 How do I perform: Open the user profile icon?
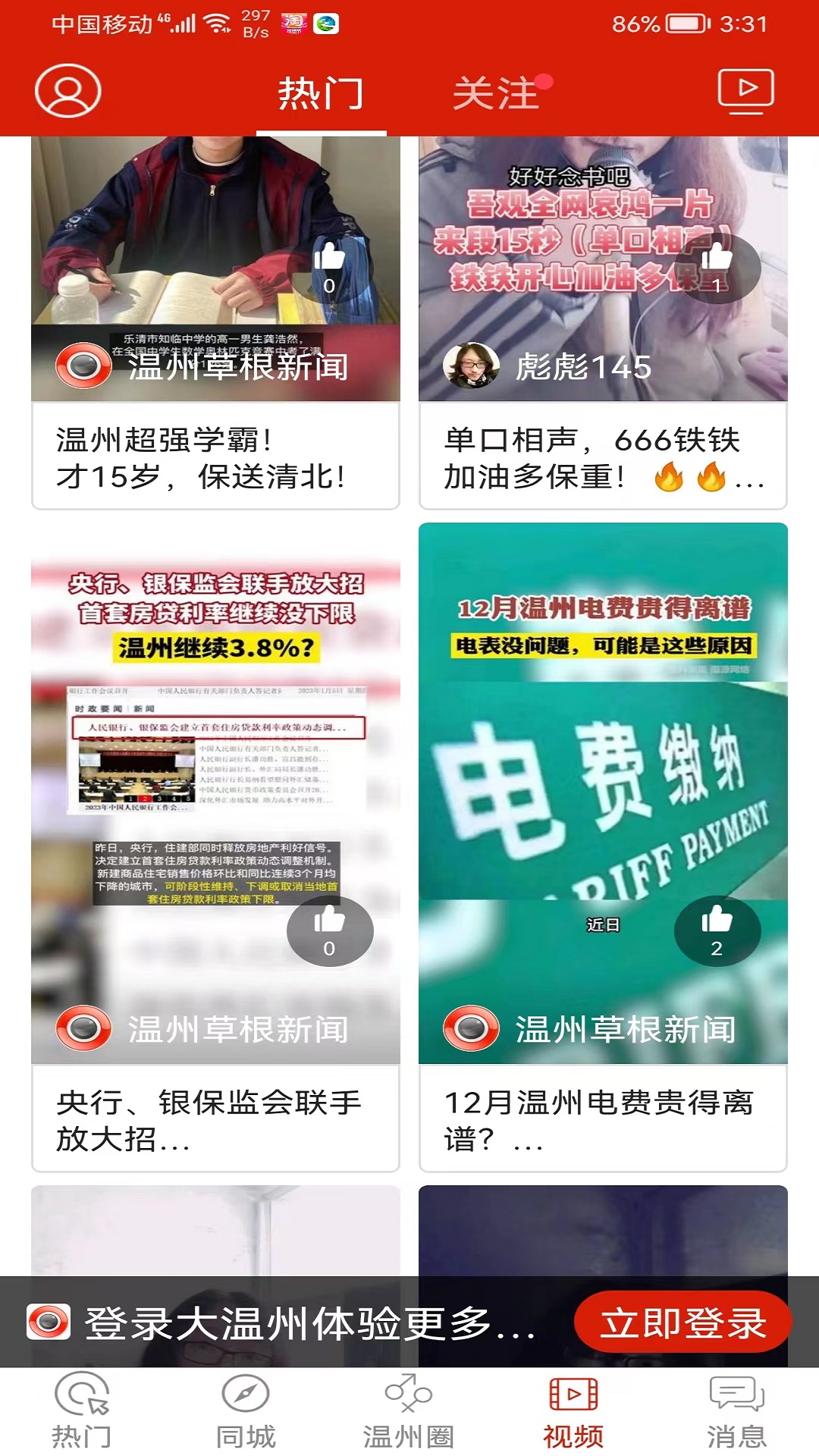click(x=67, y=91)
